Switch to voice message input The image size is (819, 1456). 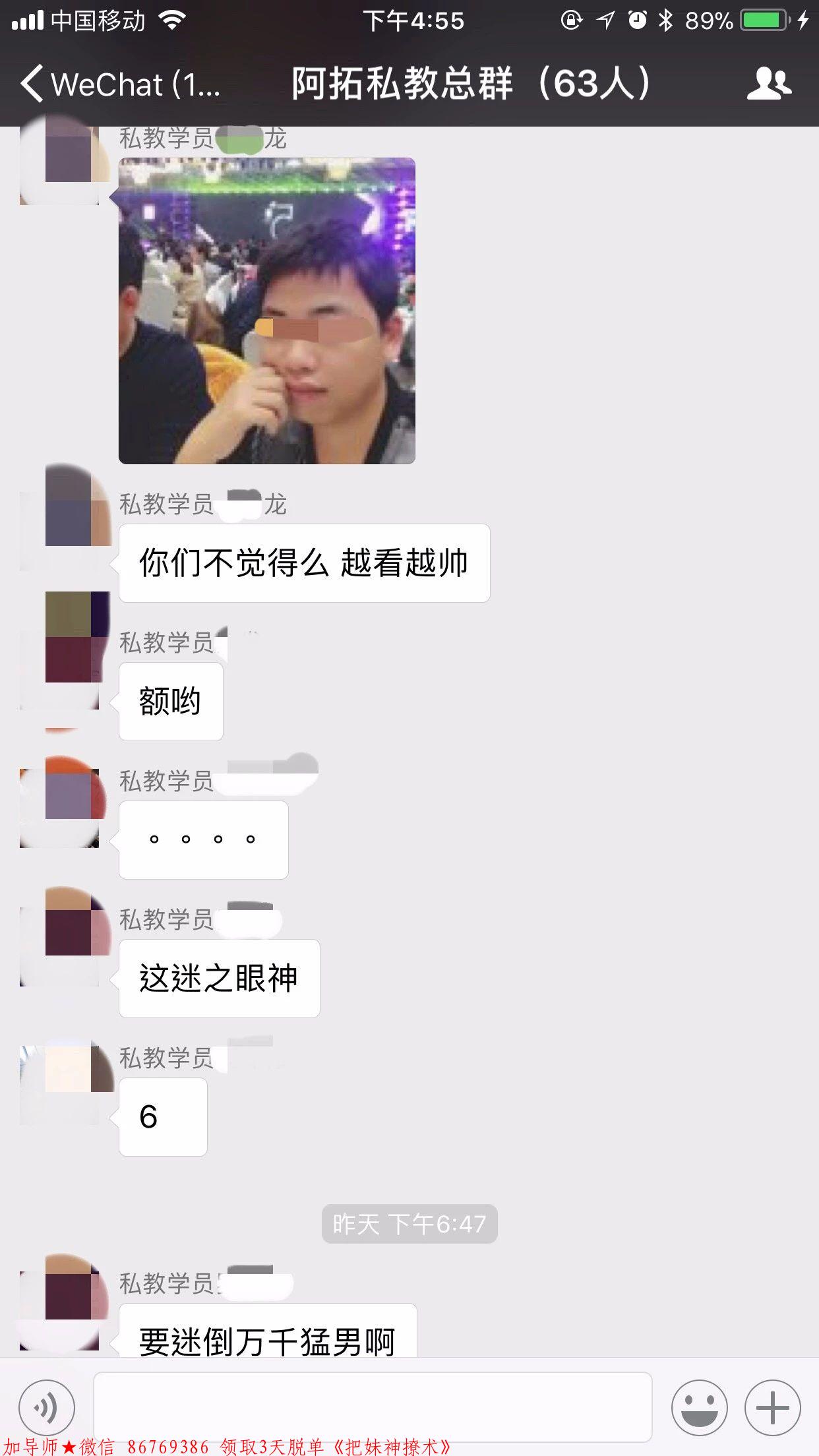click(x=47, y=1408)
